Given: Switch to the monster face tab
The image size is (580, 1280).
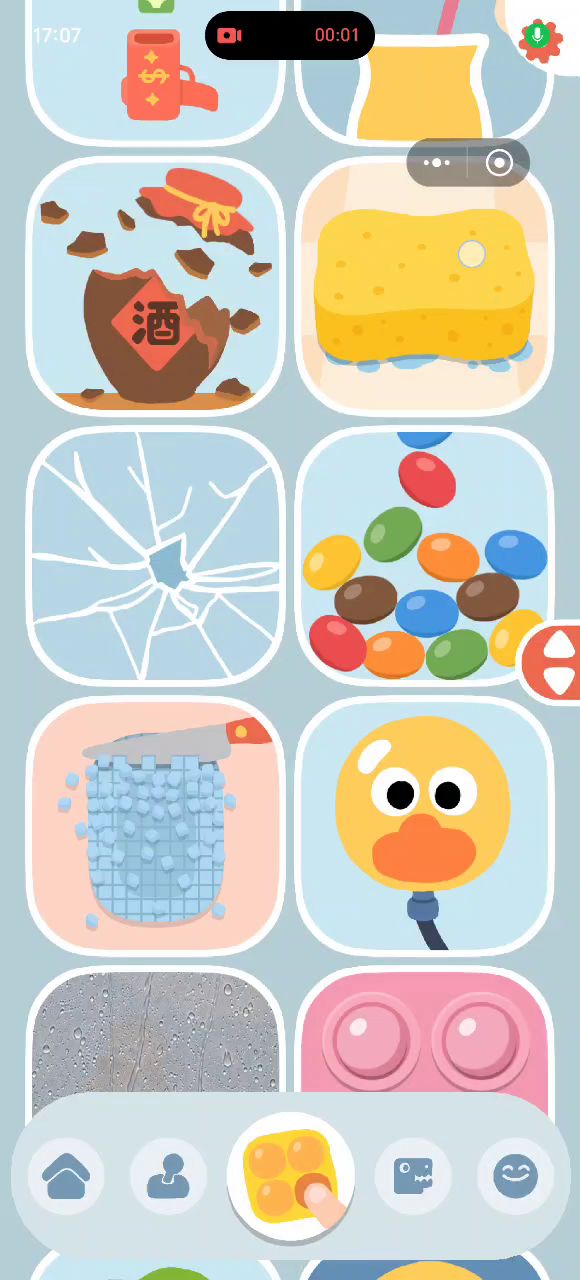Looking at the screenshot, I should pos(413,1176).
